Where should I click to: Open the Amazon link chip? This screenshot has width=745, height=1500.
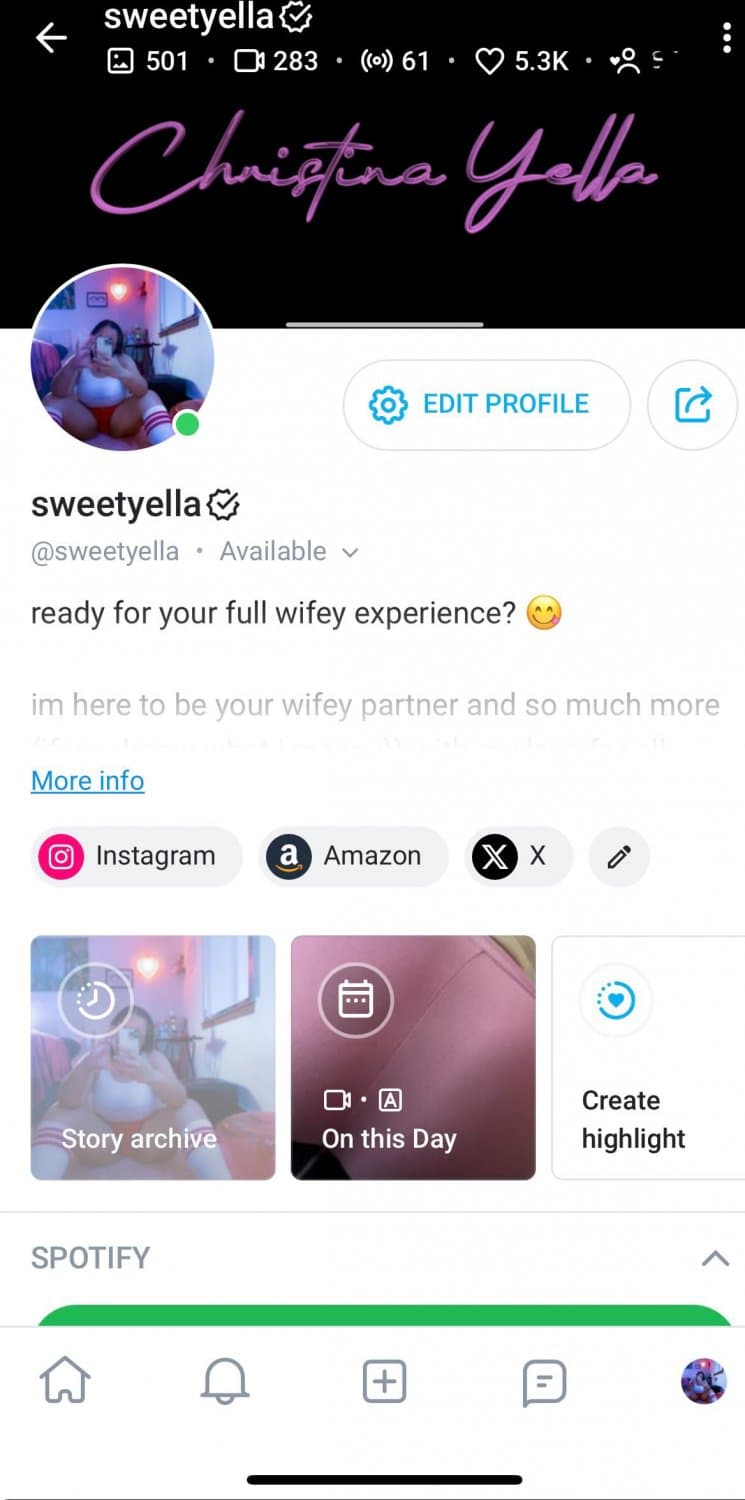[x=353, y=856]
